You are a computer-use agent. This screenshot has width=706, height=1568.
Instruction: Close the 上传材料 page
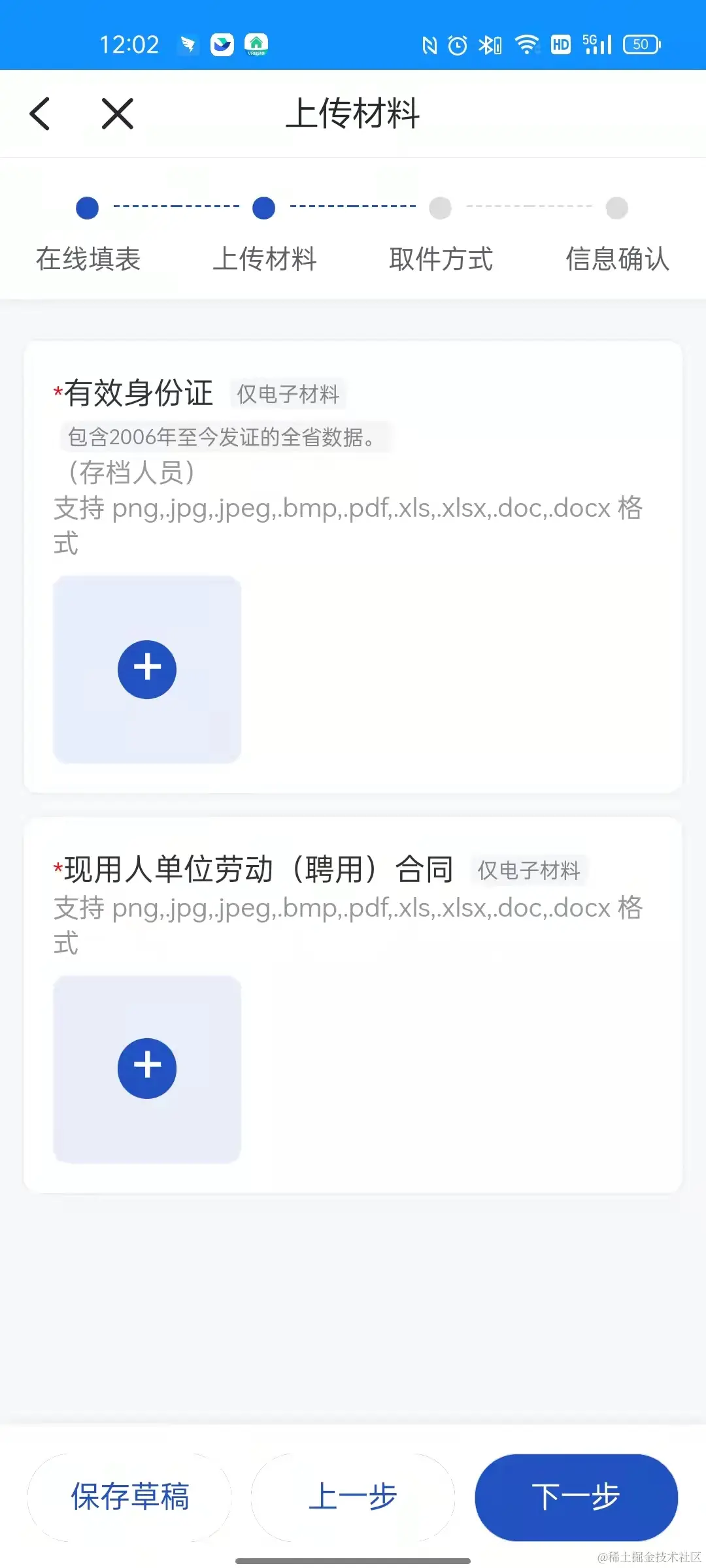click(118, 114)
